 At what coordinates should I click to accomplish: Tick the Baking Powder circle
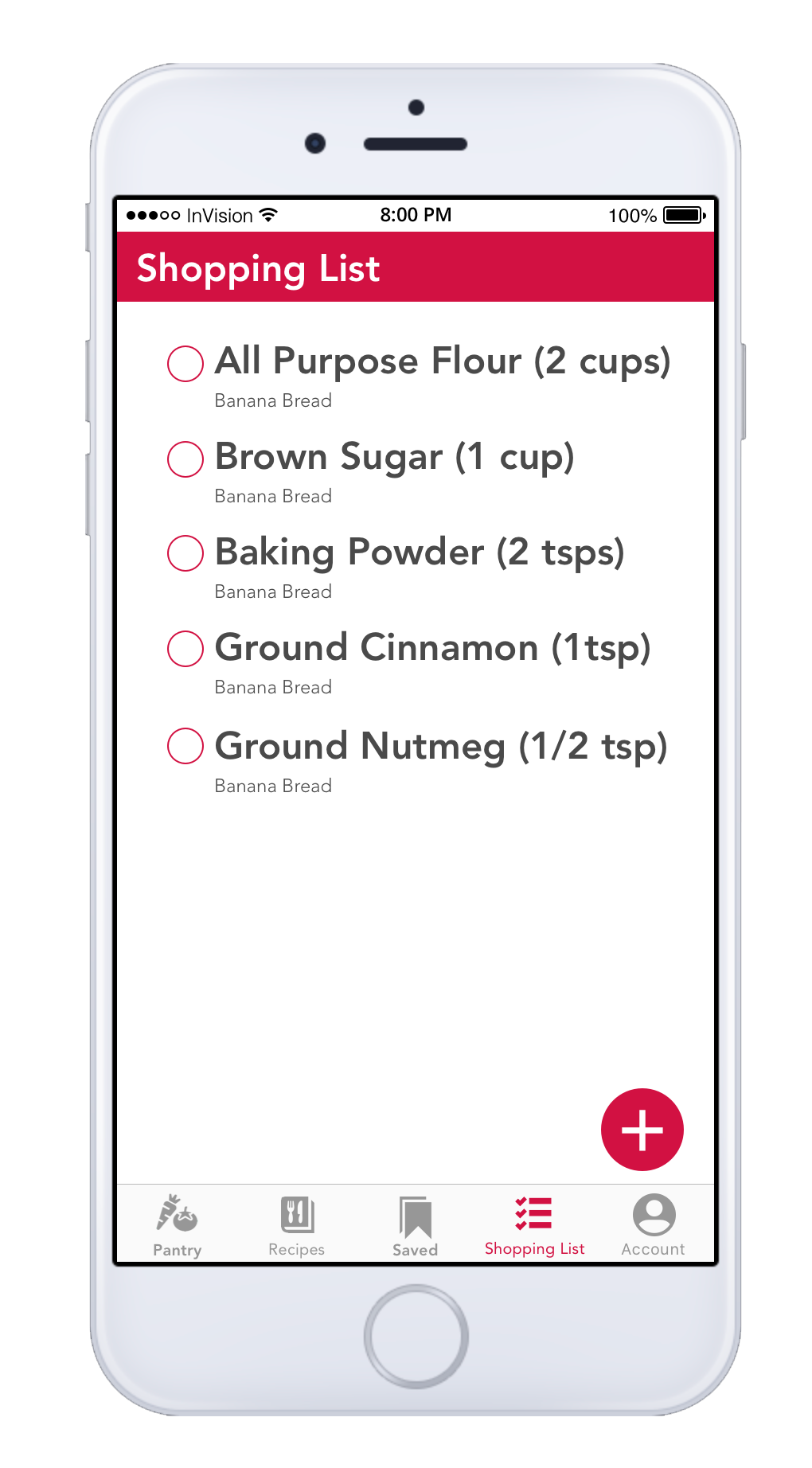point(185,553)
